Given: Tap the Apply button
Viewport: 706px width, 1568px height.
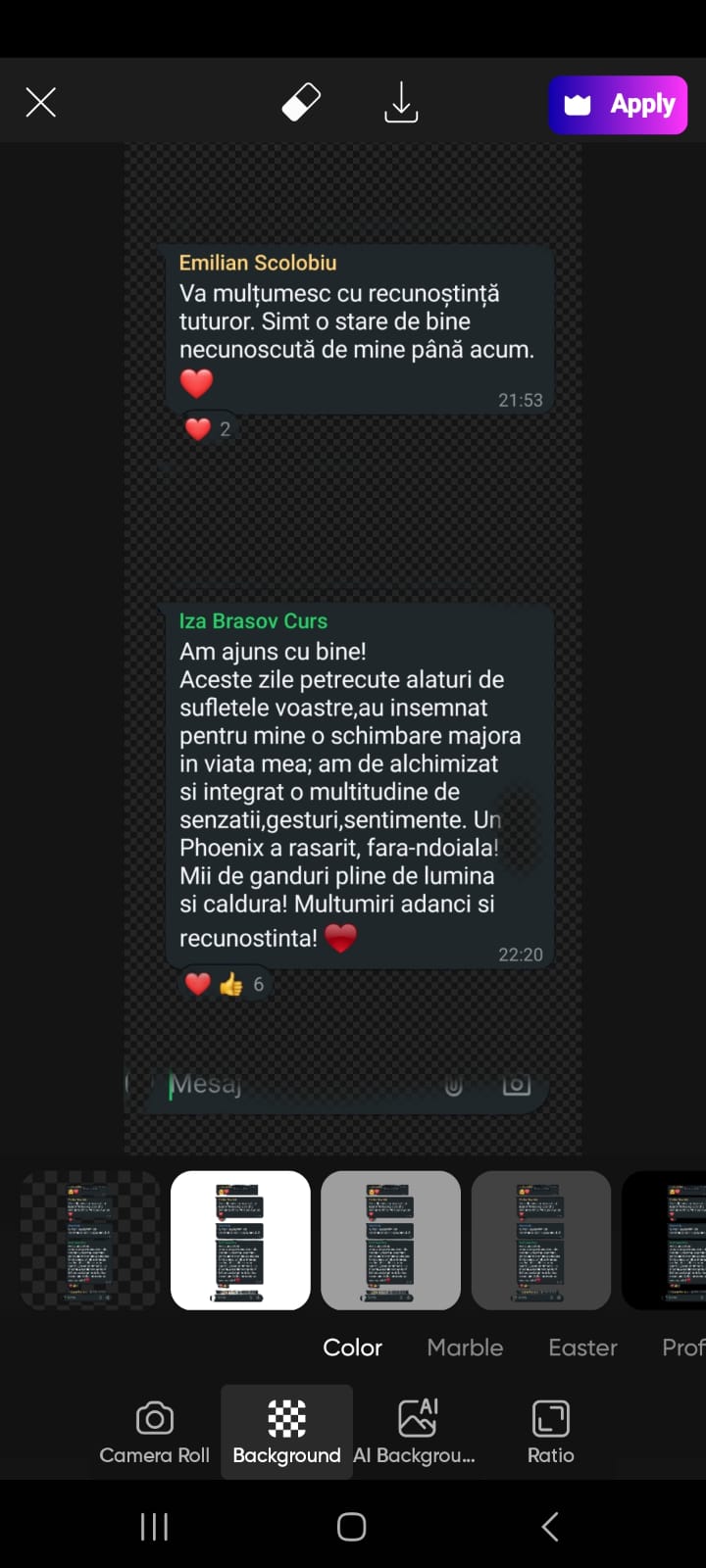Looking at the screenshot, I should 618,104.
